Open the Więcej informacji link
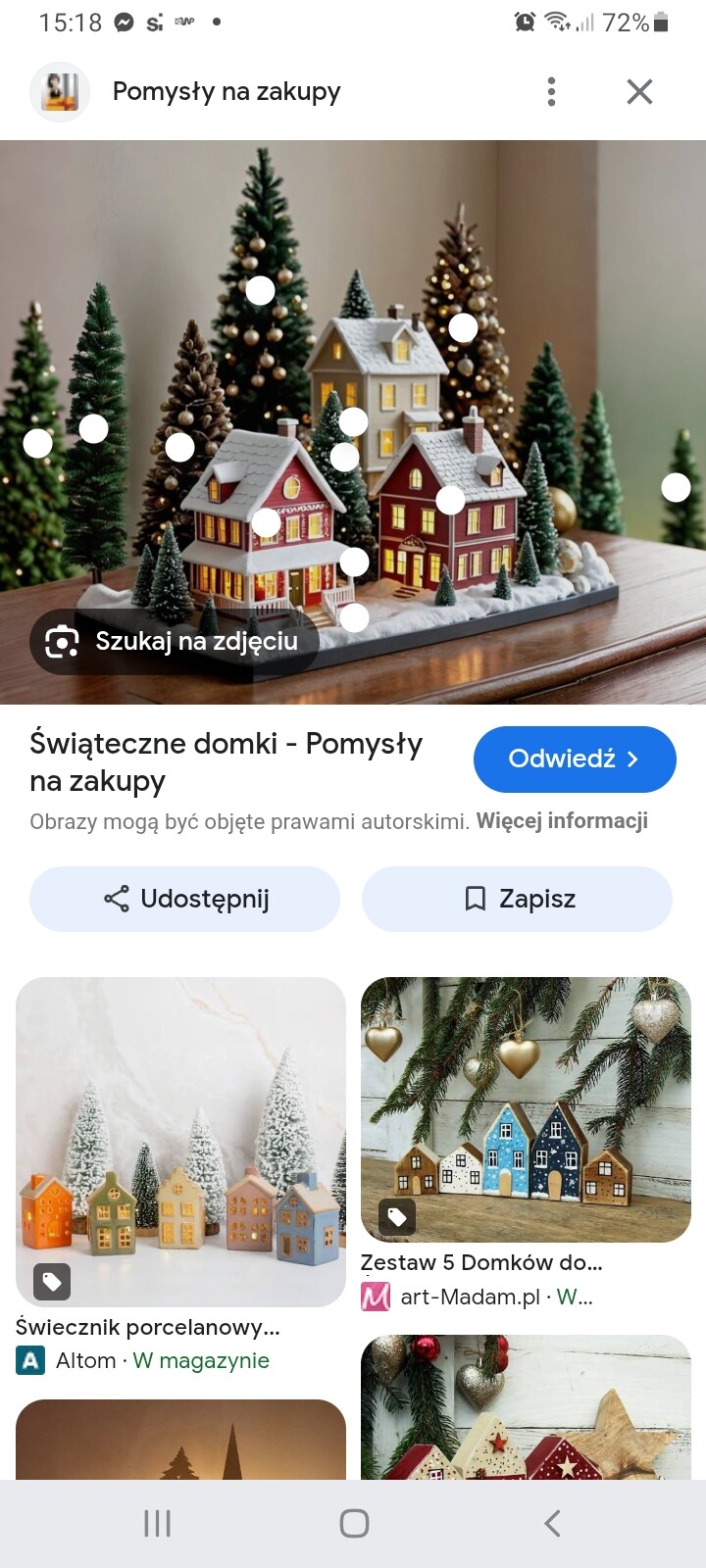Image resolution: width=706 pixels, height=1568 pixels. coord(562,821)
